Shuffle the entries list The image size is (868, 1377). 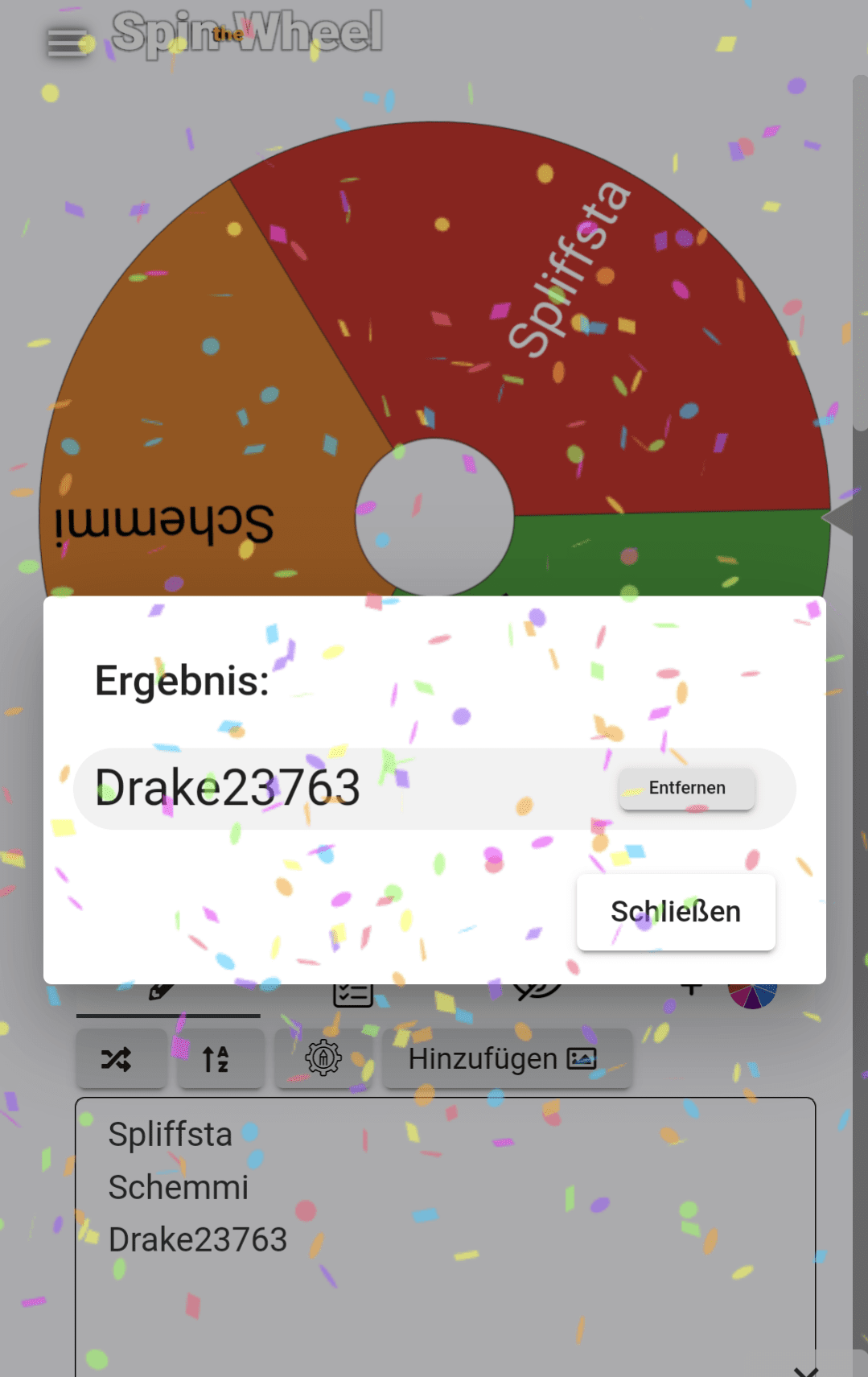(x=117, y=1059)
